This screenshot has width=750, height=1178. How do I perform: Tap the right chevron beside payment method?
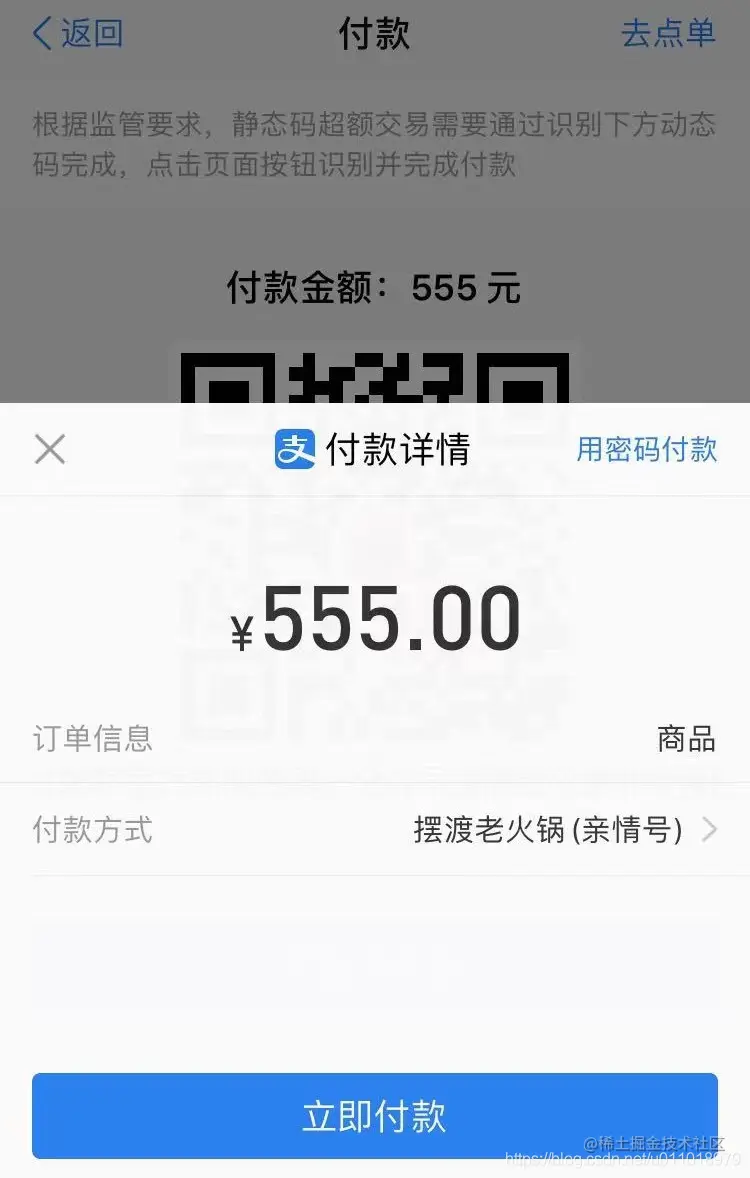tap(709, 829)
